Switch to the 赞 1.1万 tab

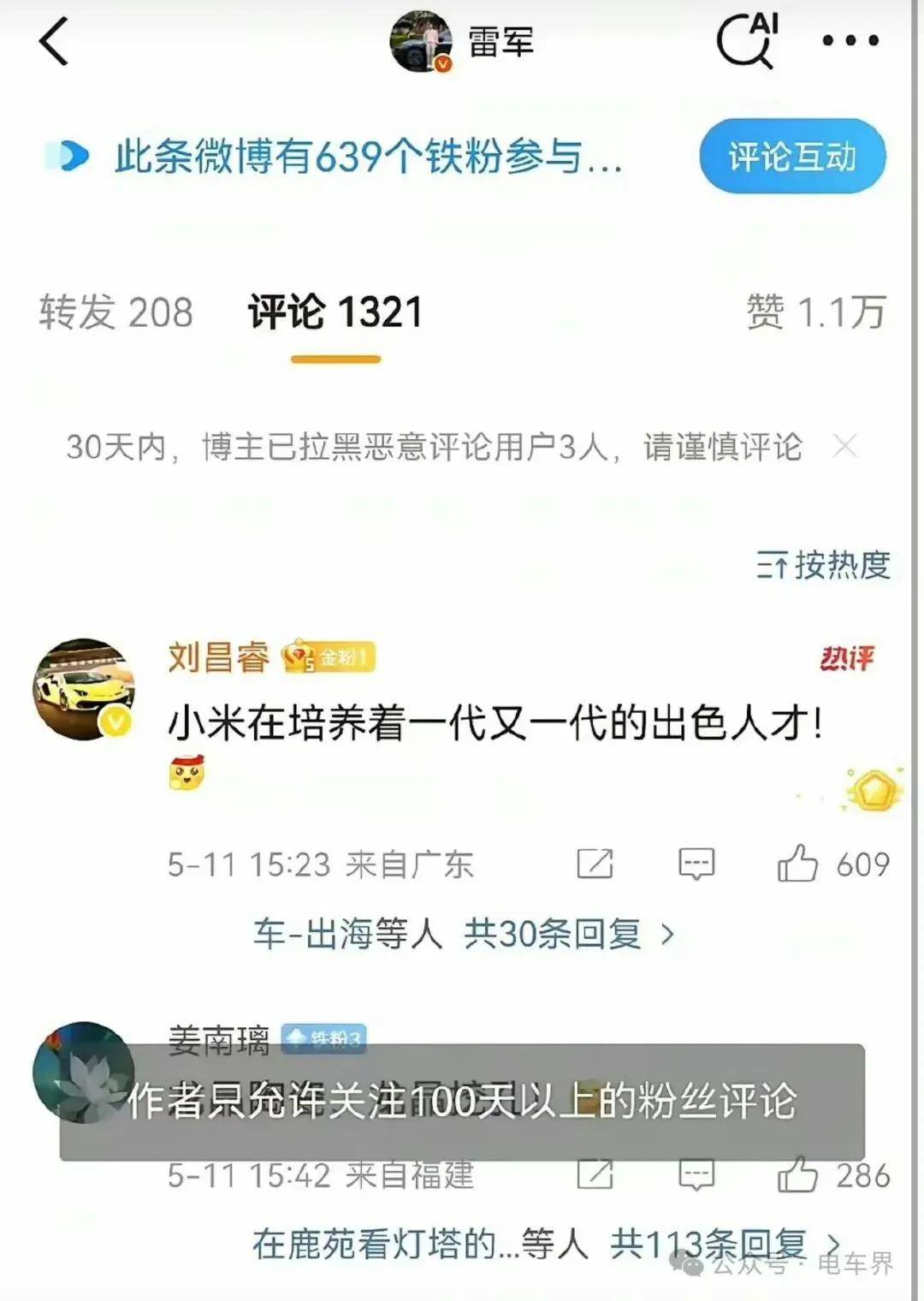(815, 312)
